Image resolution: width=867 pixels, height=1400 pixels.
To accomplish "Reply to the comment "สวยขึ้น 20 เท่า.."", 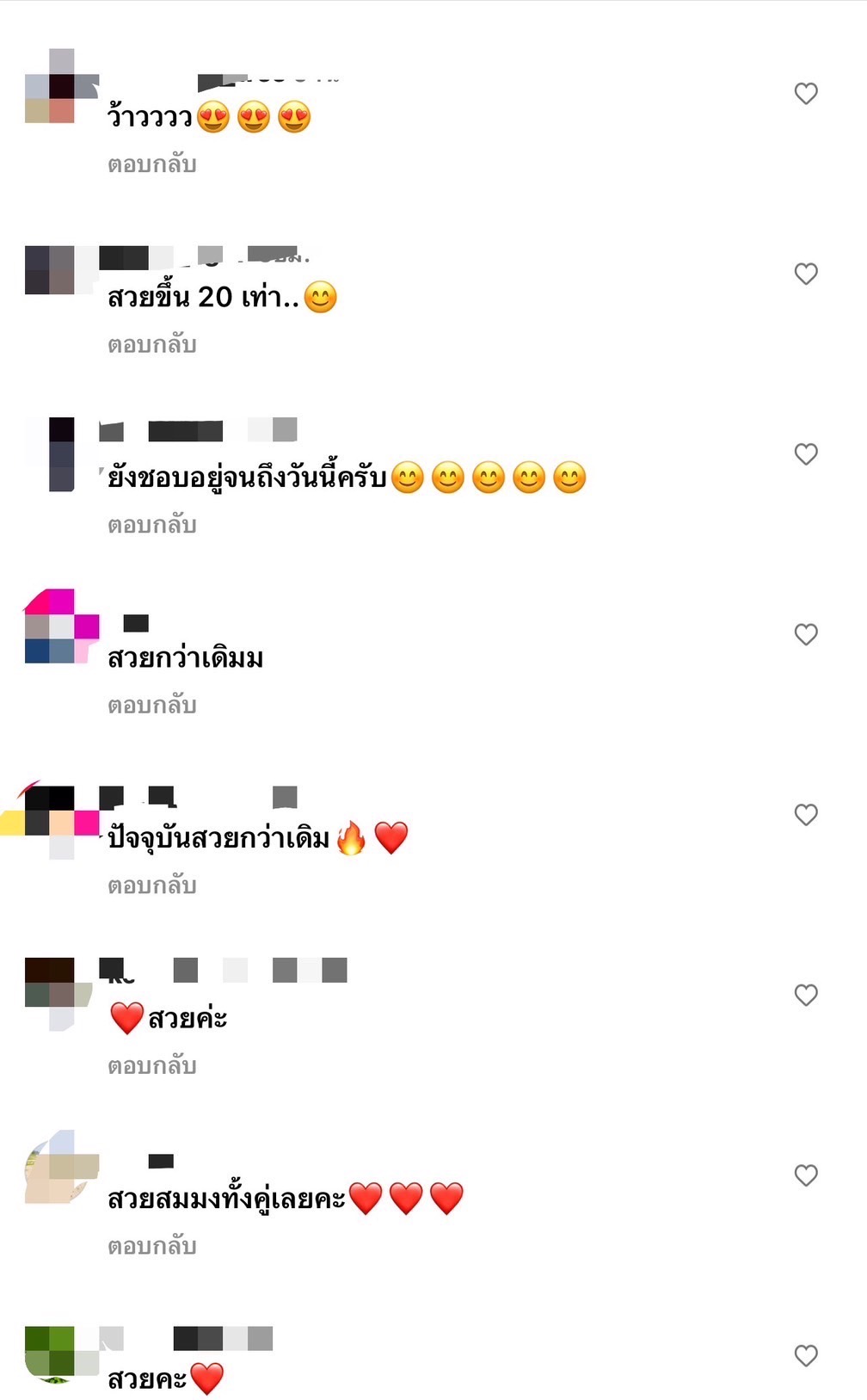I will click(x=152, y=345).
